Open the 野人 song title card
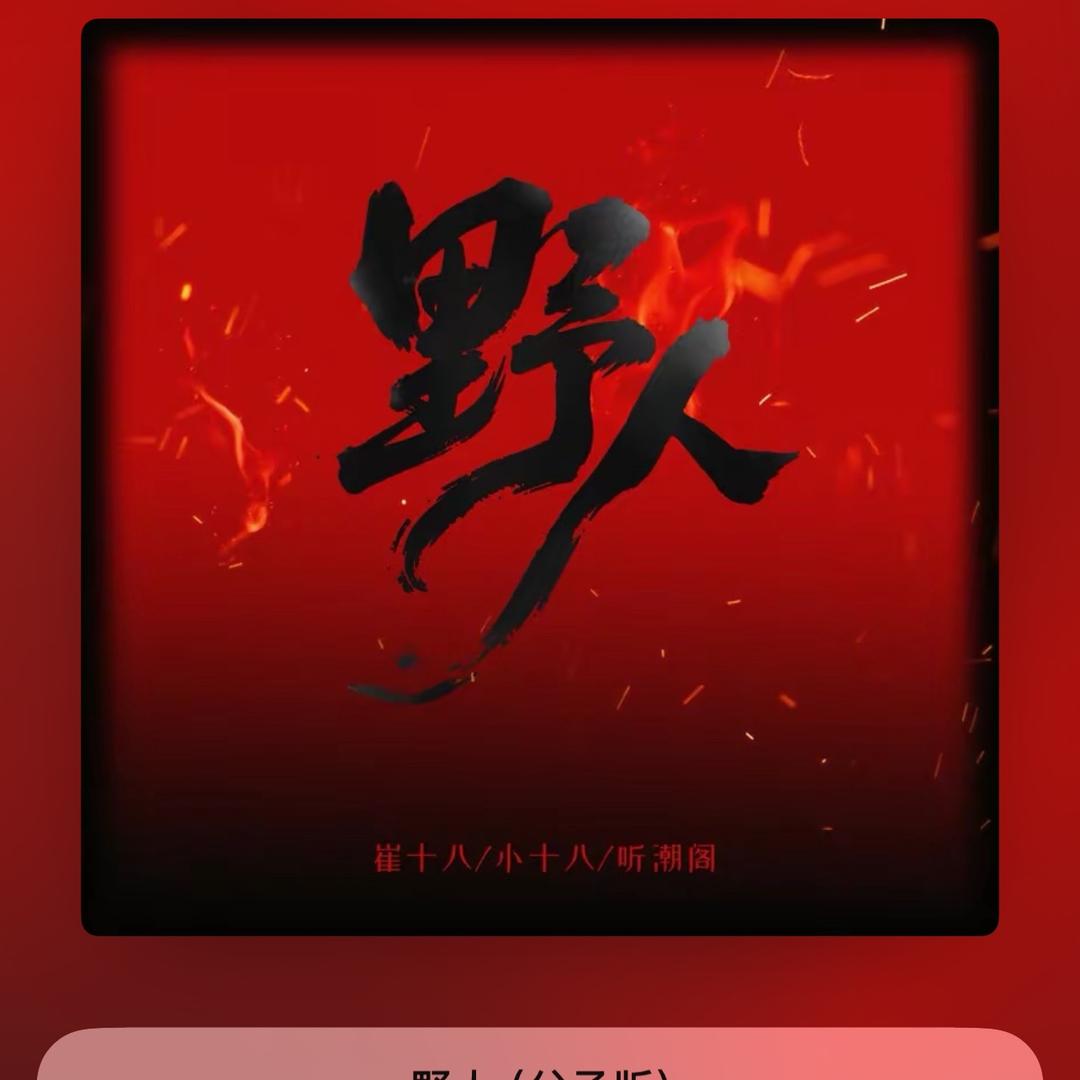 (540, 1060)
